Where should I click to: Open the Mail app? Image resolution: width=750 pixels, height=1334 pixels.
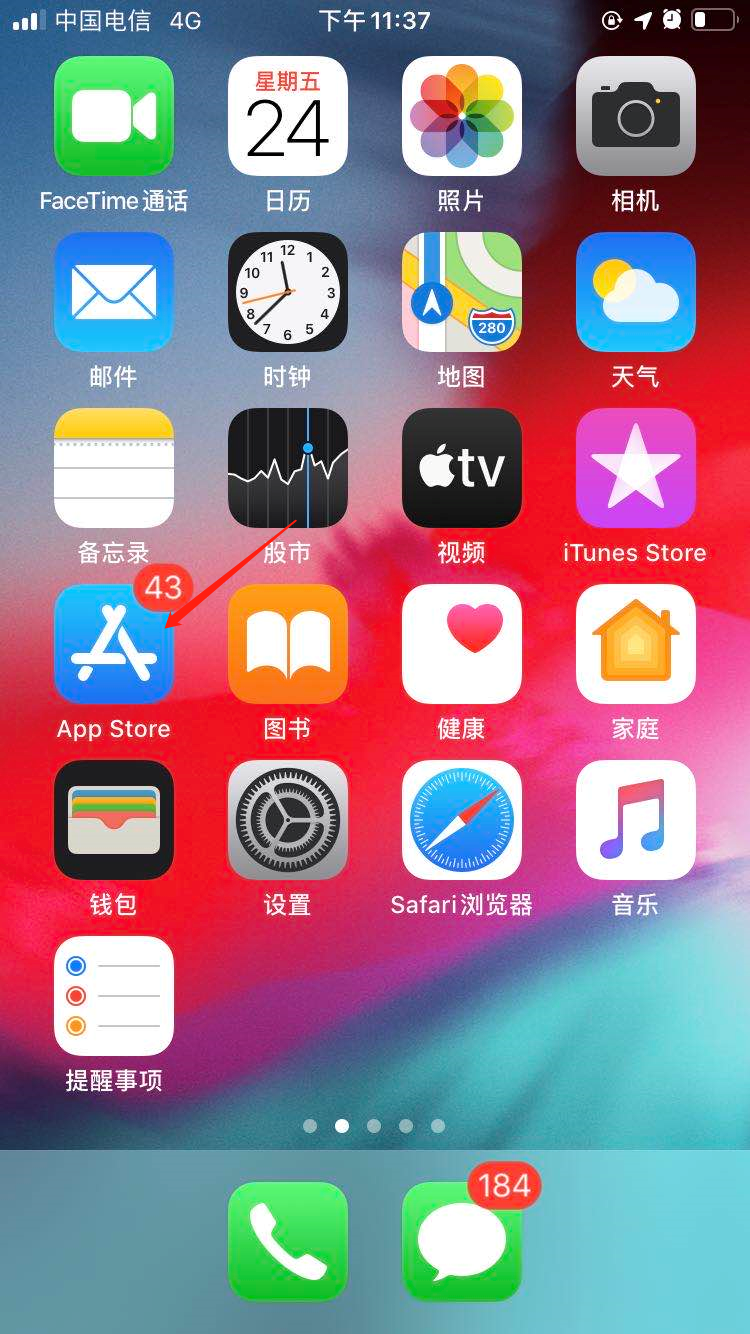[114, 292]
